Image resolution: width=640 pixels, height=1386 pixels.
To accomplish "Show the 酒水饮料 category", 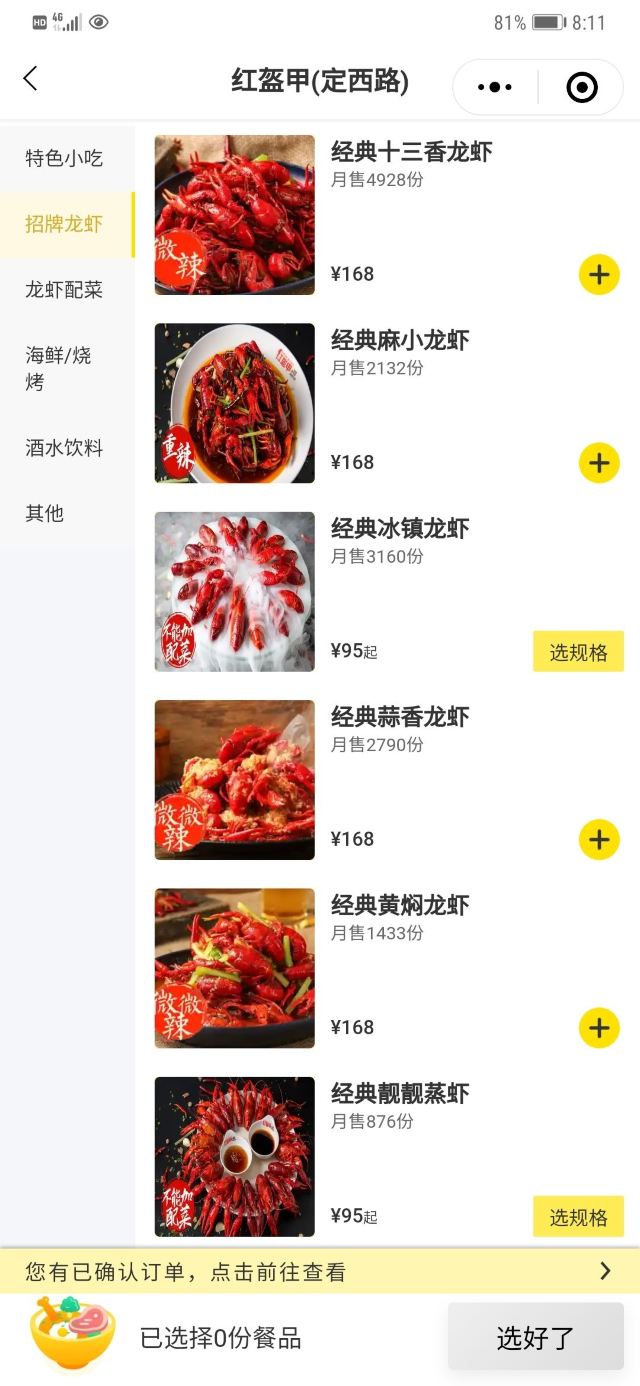I will [x=65, y=448].
